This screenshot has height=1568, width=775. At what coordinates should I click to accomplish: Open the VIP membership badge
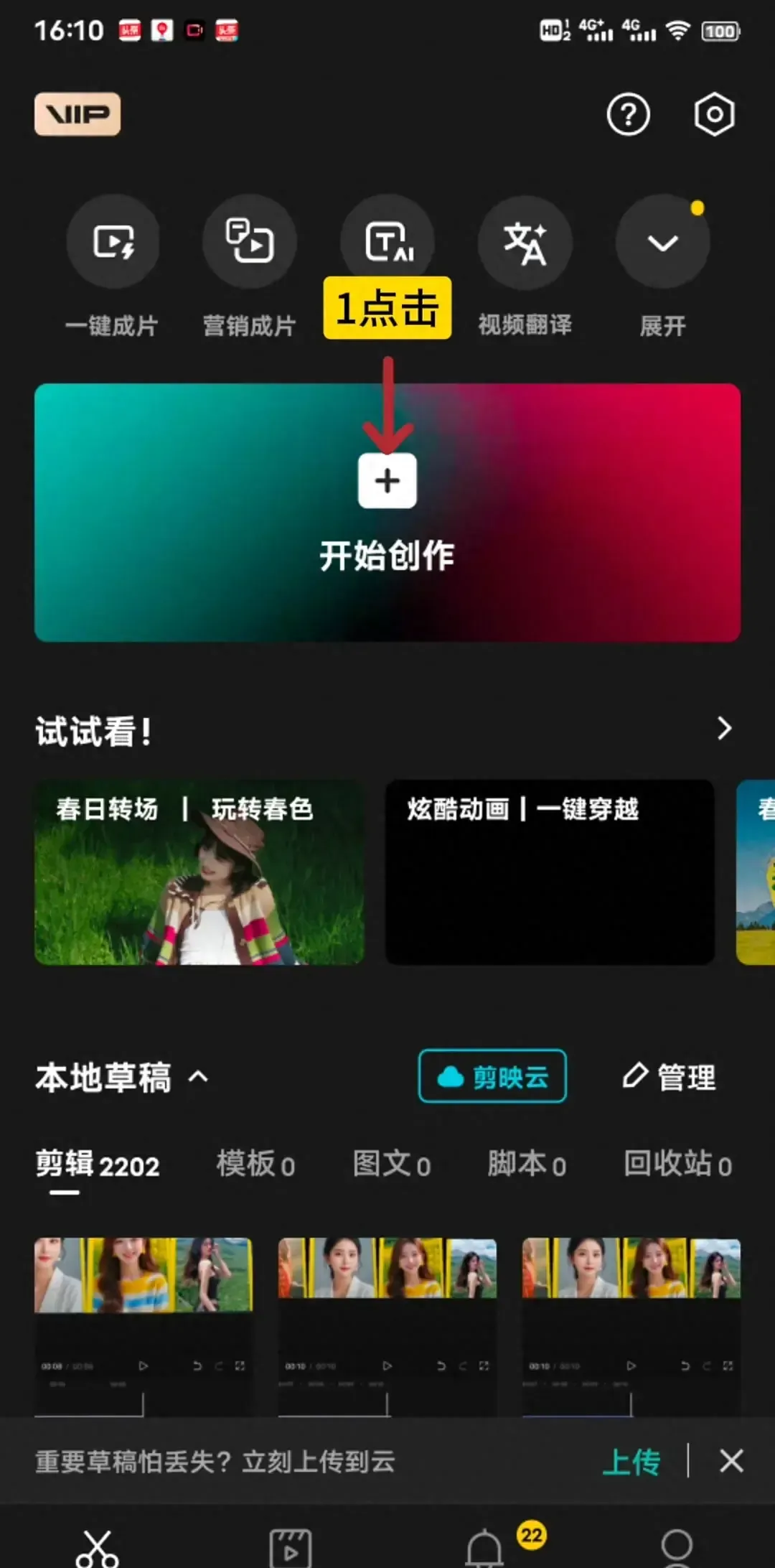tap(77, 114)
